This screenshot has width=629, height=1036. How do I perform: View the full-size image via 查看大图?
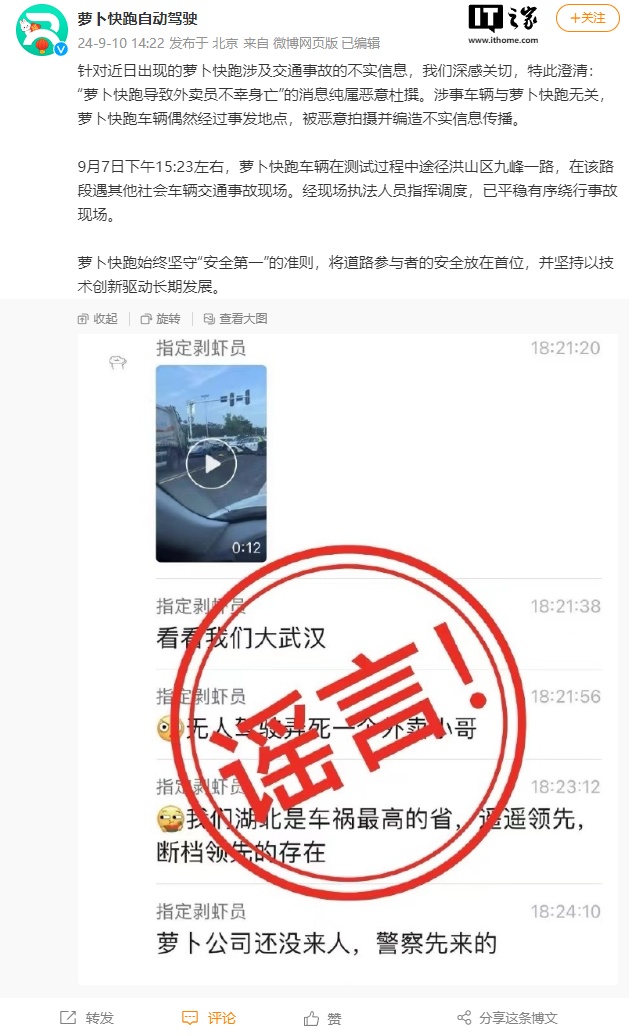[x=235, y=319]
